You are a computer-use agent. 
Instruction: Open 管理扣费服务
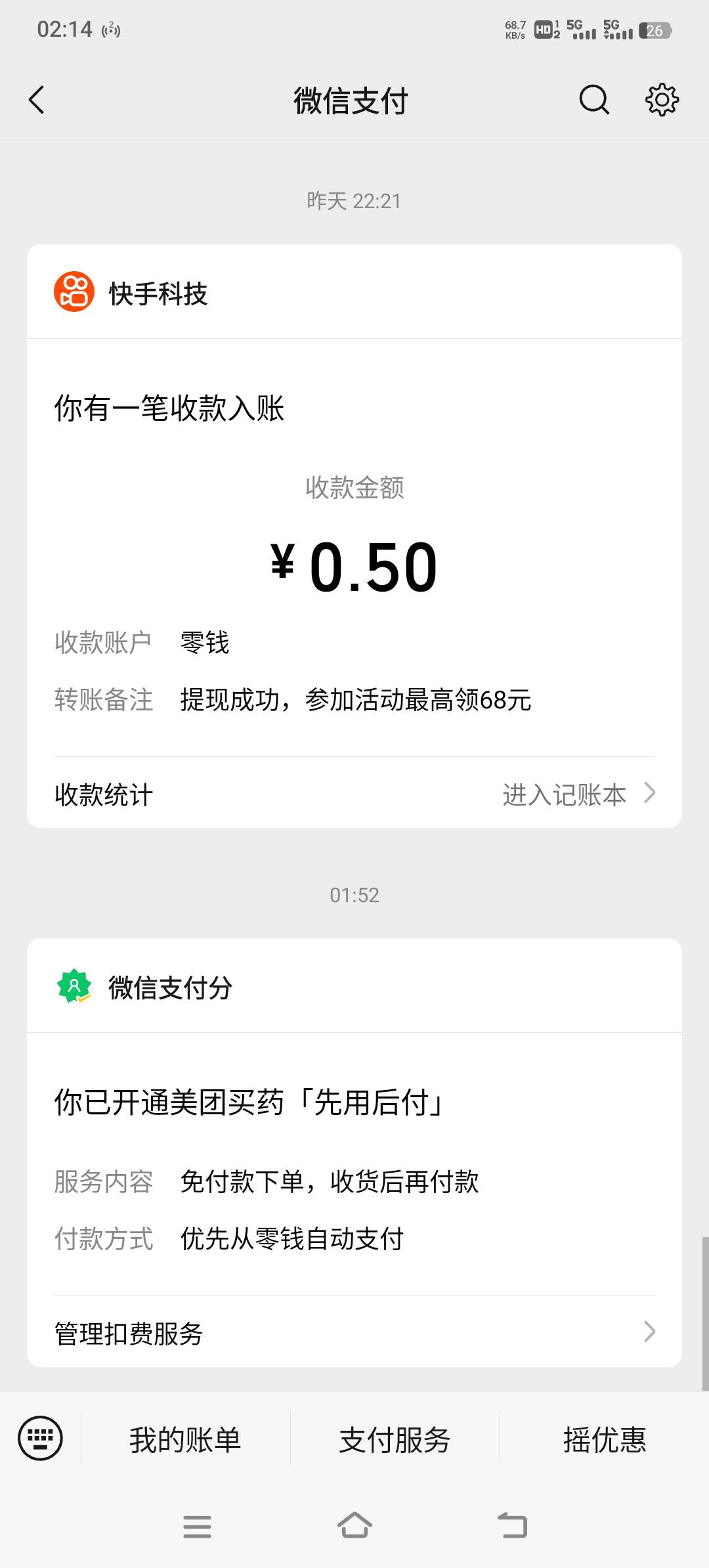coord(354,1333)
